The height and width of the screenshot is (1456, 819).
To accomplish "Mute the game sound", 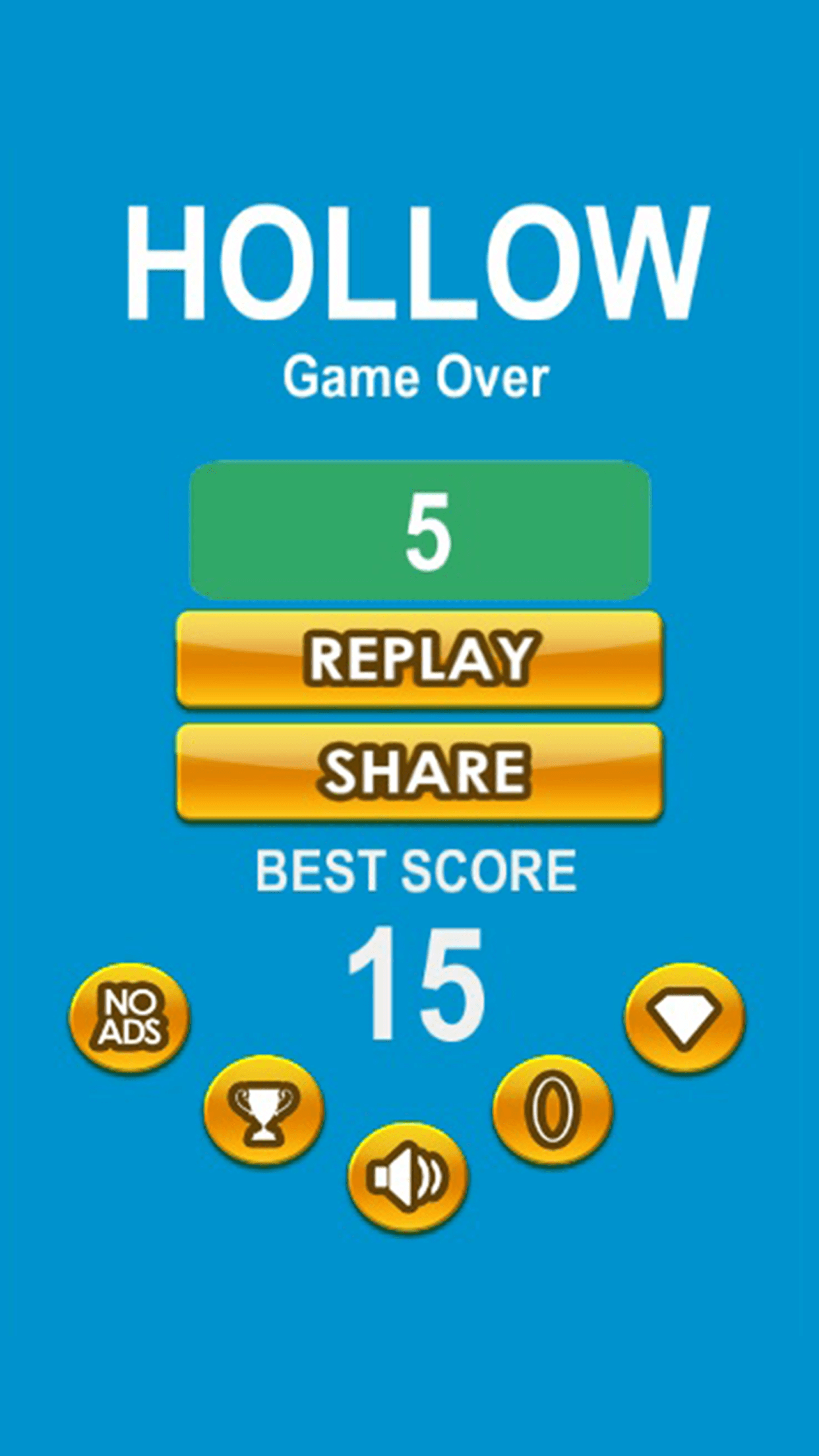I will [x=408, y=1178].
